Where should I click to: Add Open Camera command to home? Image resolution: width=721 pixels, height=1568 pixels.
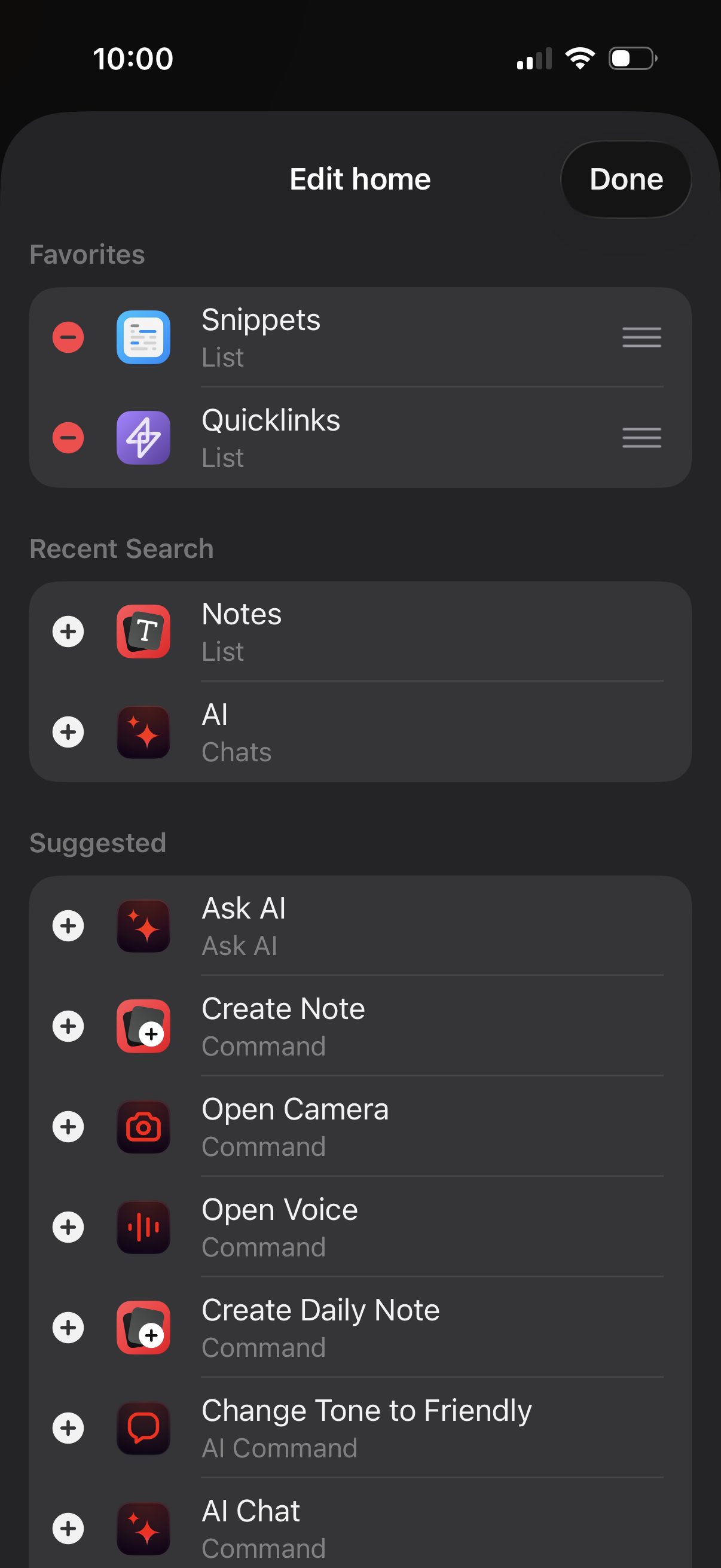[x=68, y=1127]
